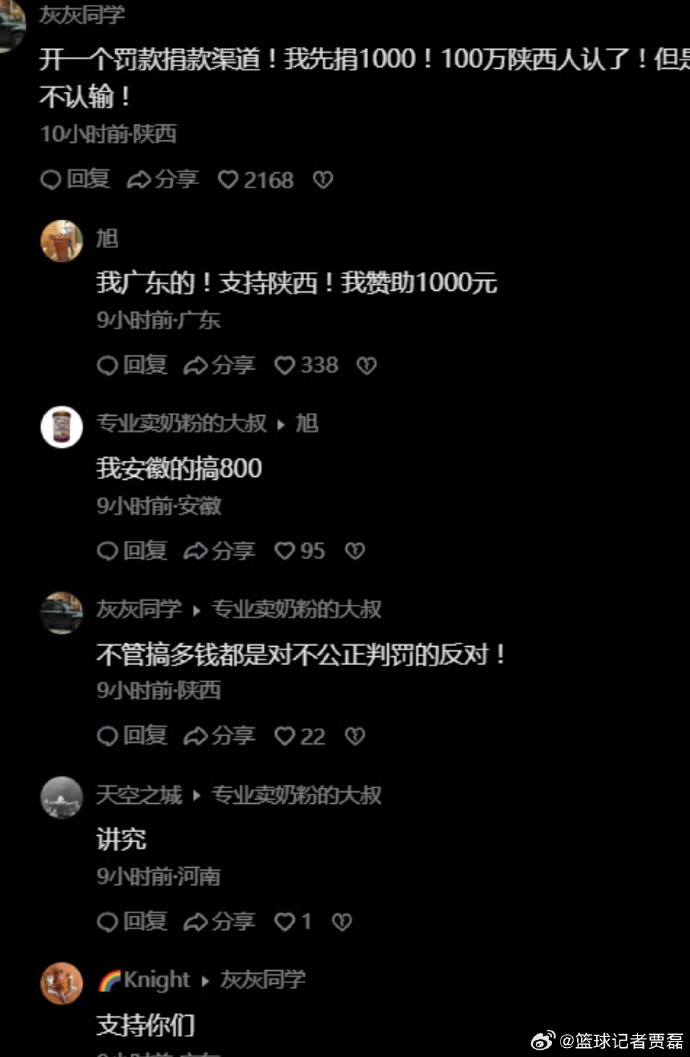Reply to 旭's comment about 赞助1000元
Viewport: 690px width, 1057px height.
[x=132, y=366]
